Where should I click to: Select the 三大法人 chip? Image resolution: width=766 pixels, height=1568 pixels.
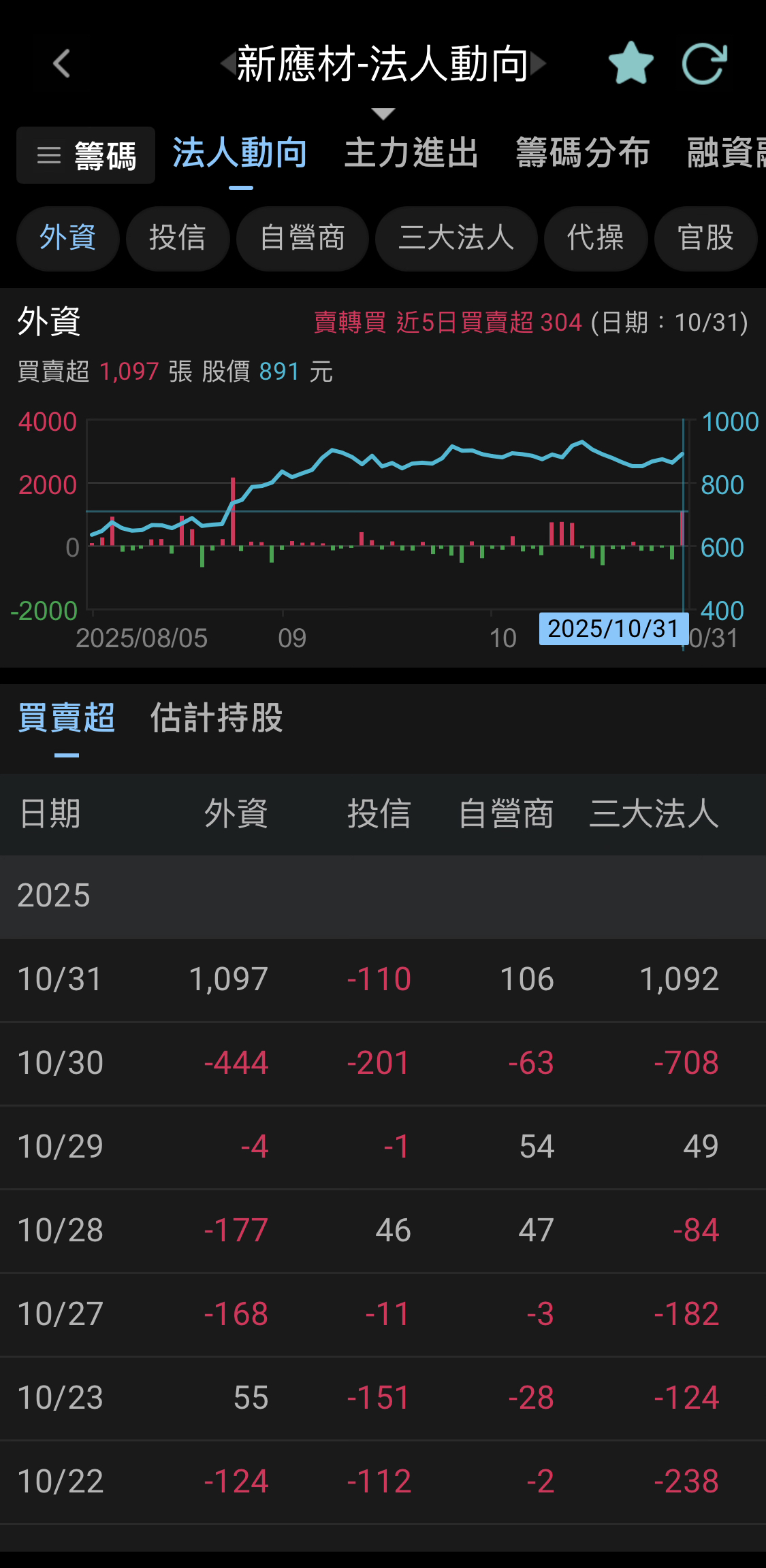point(456,238)
